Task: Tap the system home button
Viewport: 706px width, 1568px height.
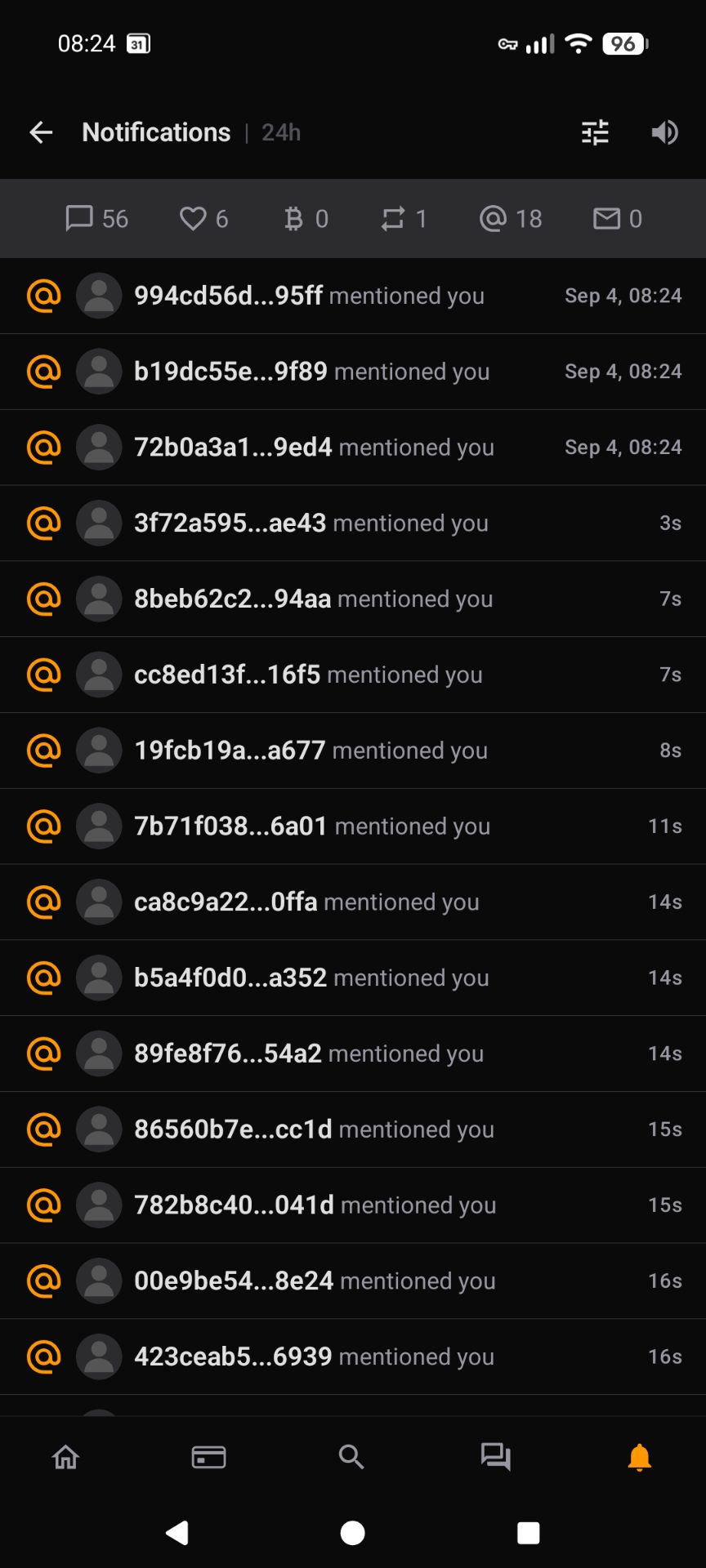Action: (x=353, y=1533)
